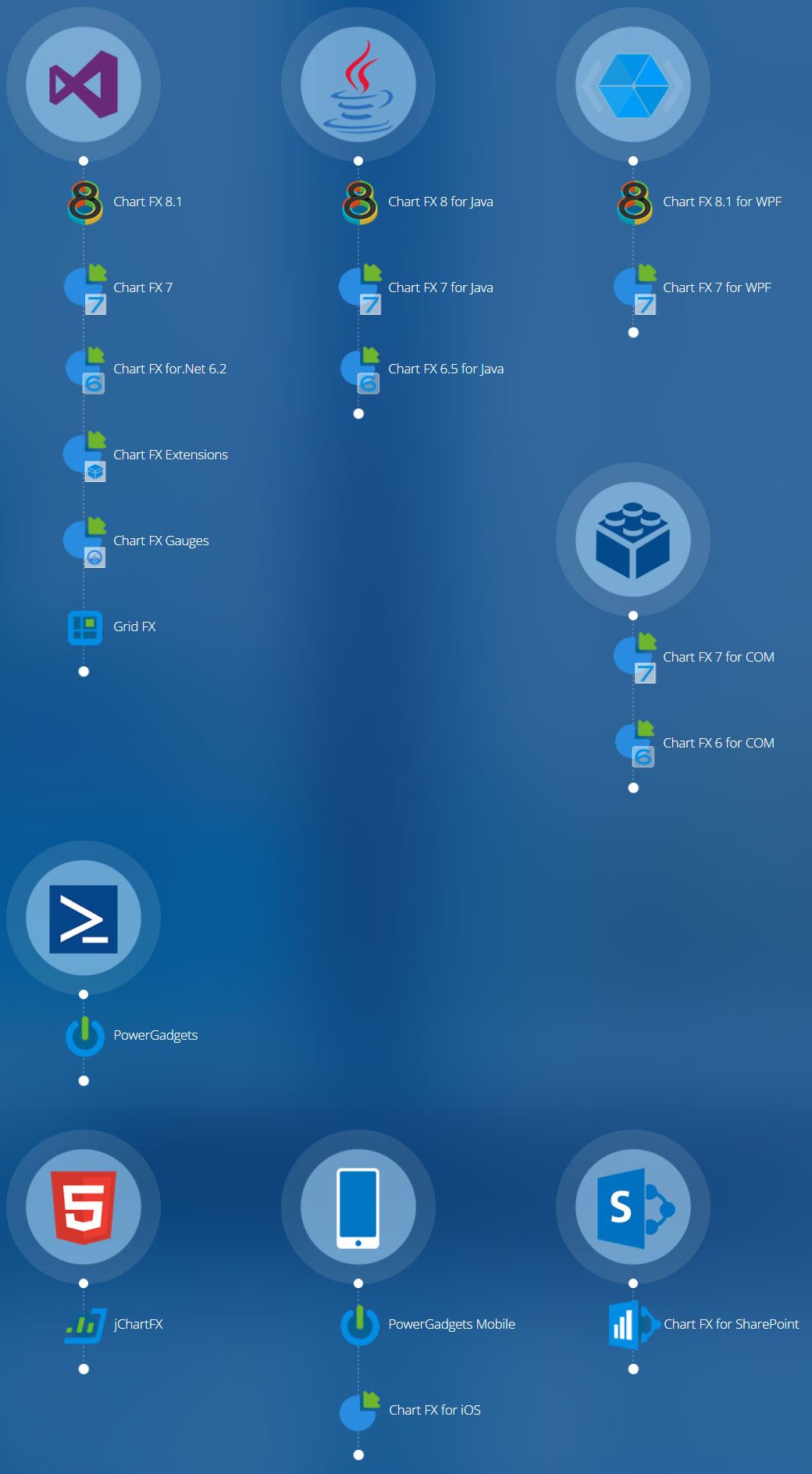Open Chart FX 6.5 for Java
The height and width of the screenshot is (1474, 812).
445,369
